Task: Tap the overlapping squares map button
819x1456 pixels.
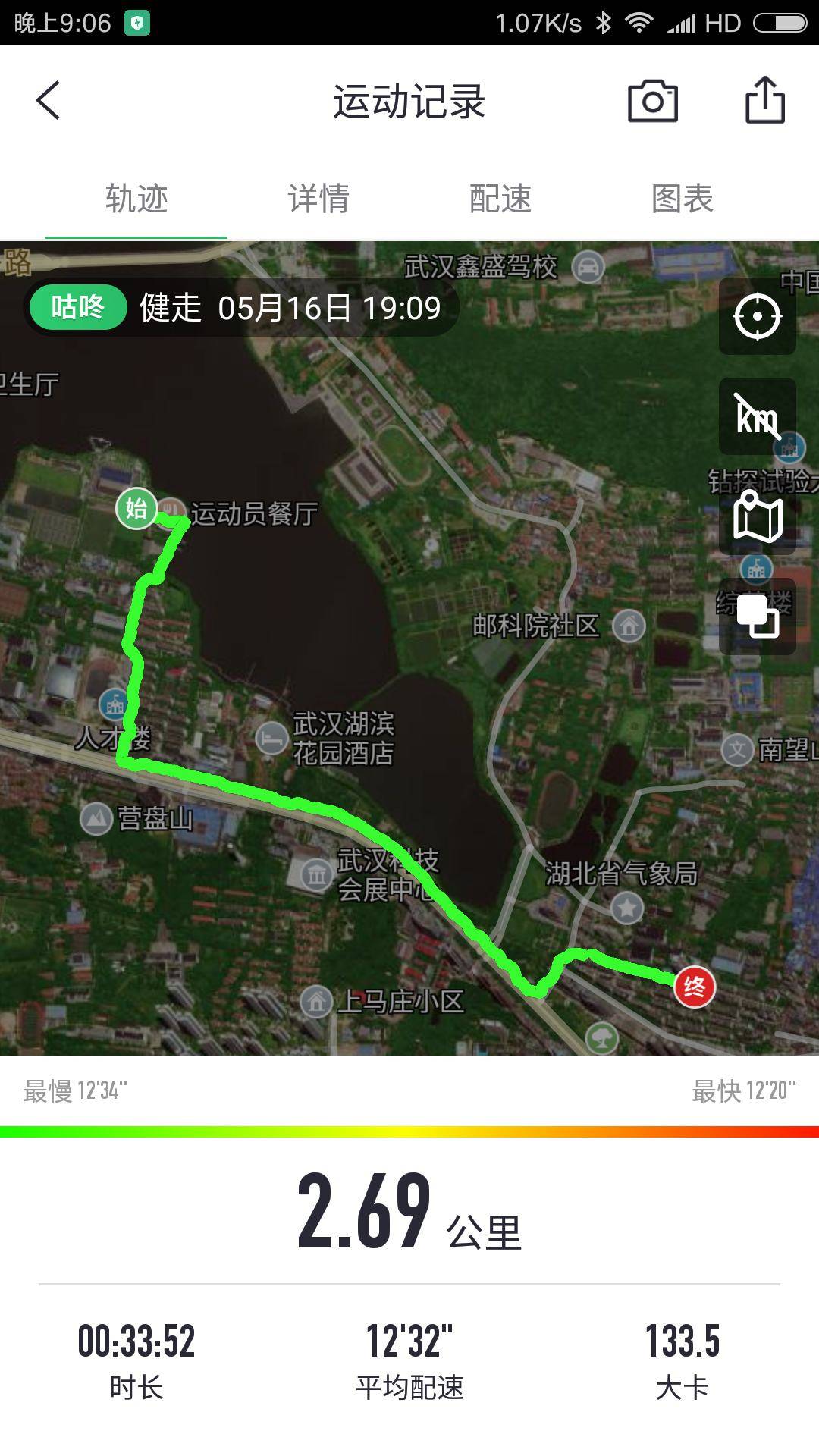Action: (x=757, y=617)
